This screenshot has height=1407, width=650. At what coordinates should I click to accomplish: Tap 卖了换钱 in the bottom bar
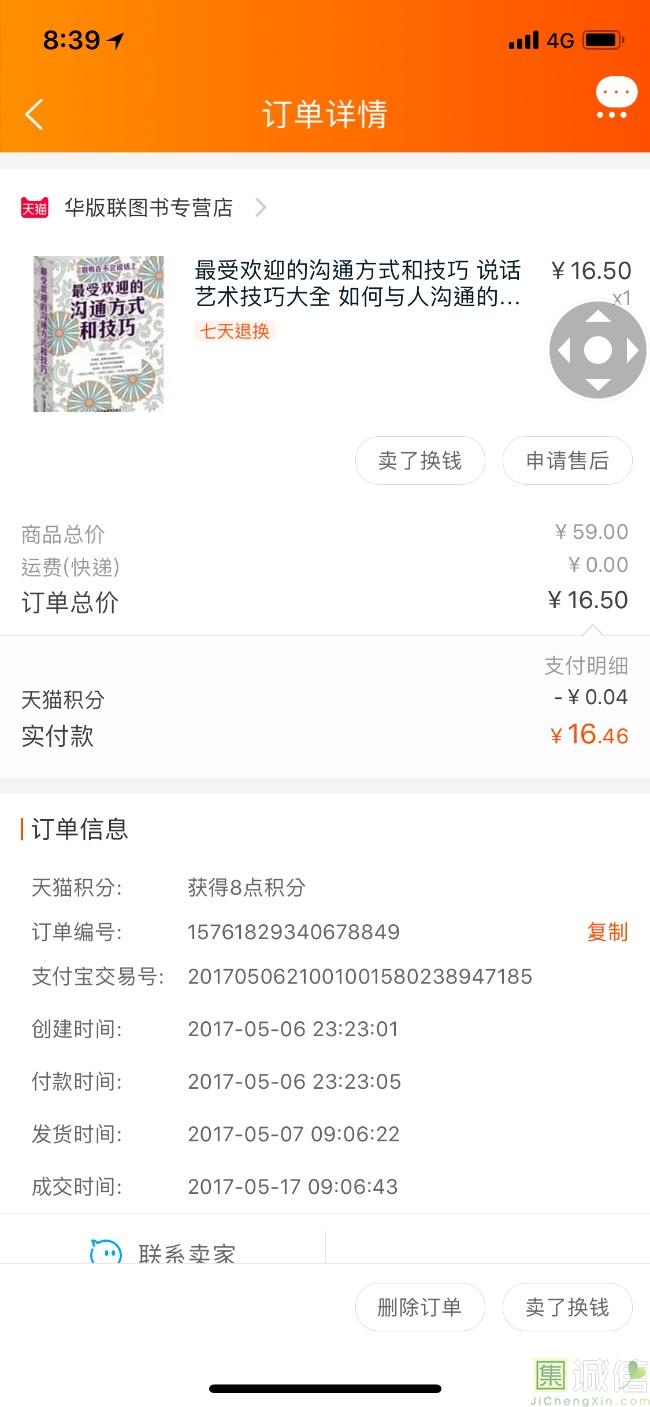567,1307
